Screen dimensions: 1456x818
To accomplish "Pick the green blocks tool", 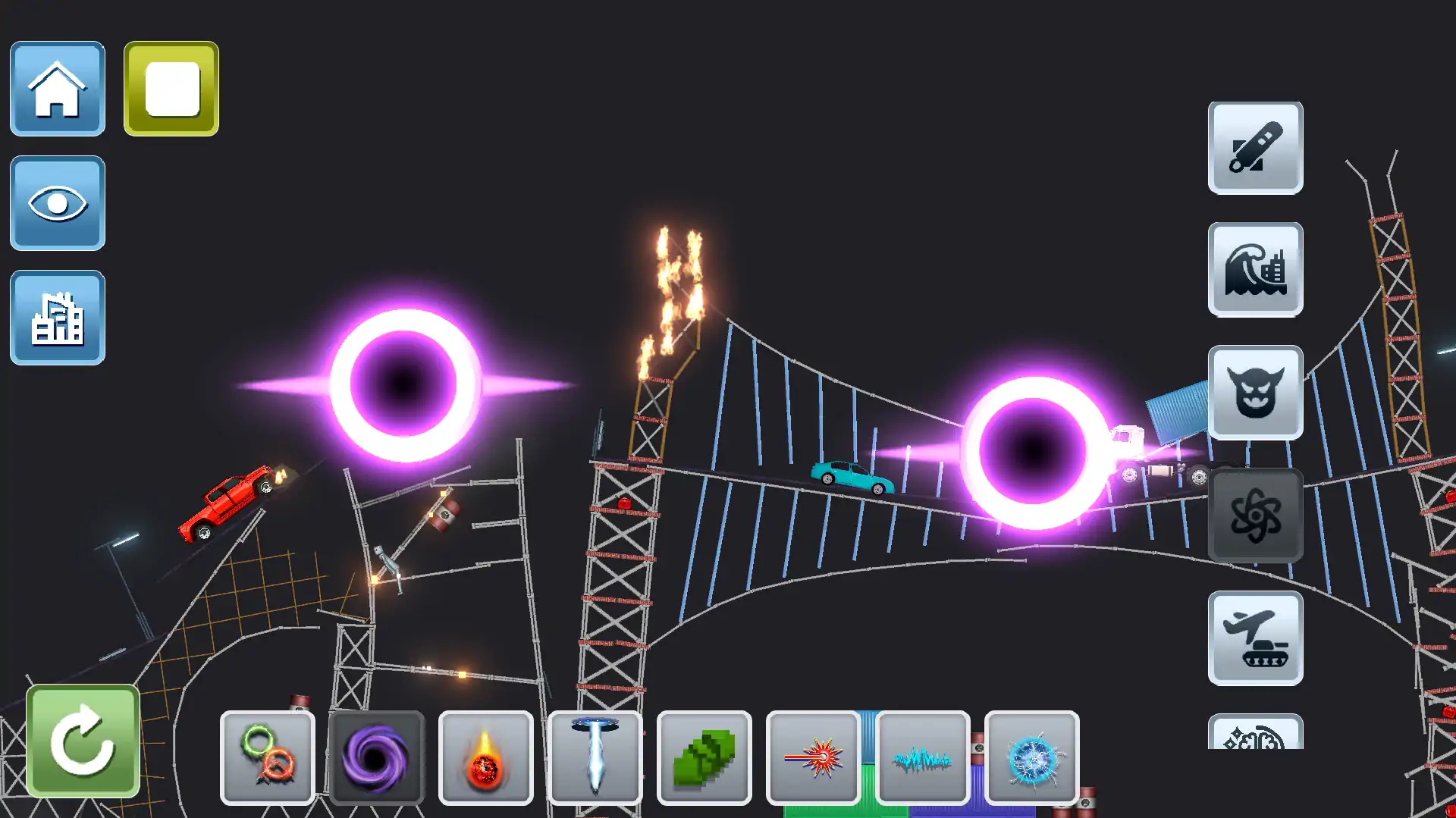I will click(704, 757).
